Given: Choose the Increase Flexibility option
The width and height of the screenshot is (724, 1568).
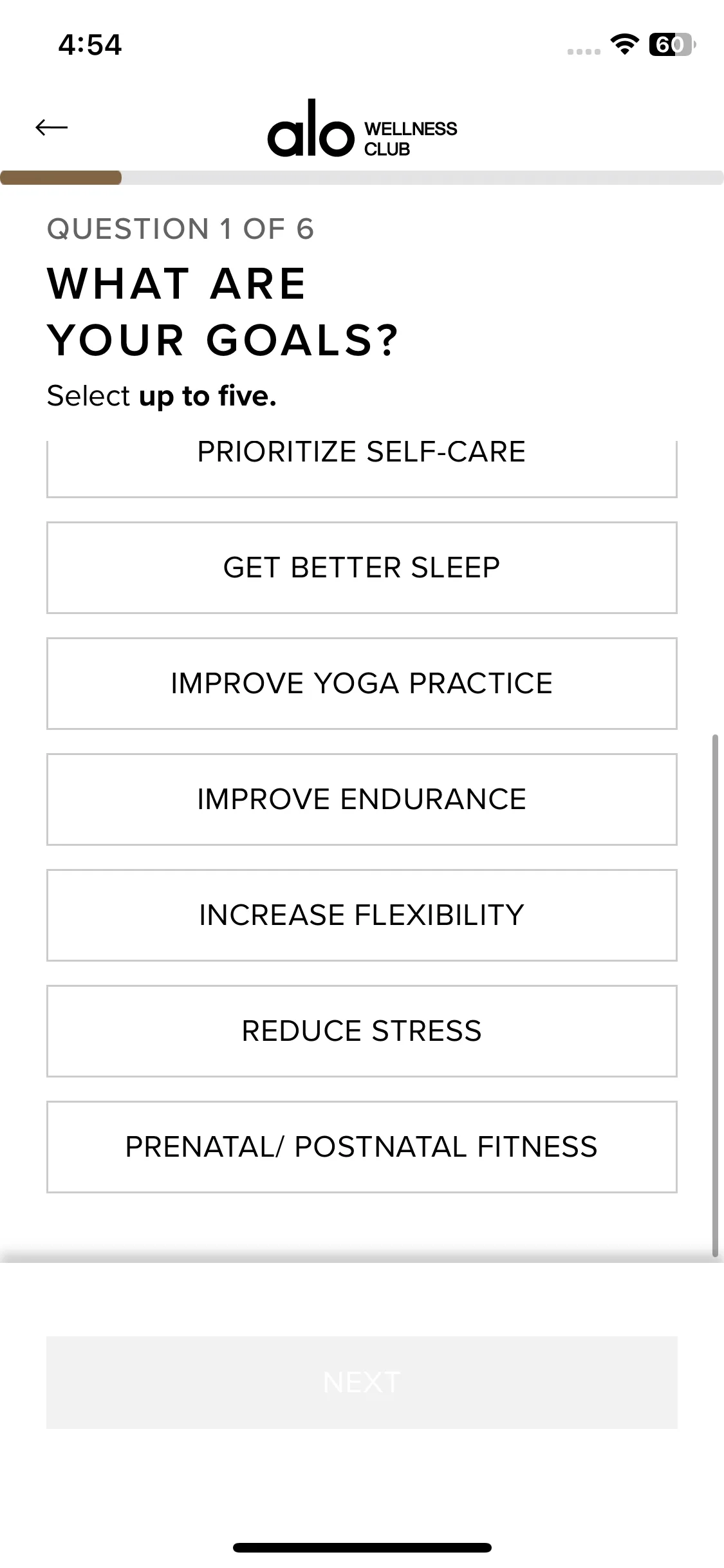Looking at the screenshot, I should (x=362, y=915).
